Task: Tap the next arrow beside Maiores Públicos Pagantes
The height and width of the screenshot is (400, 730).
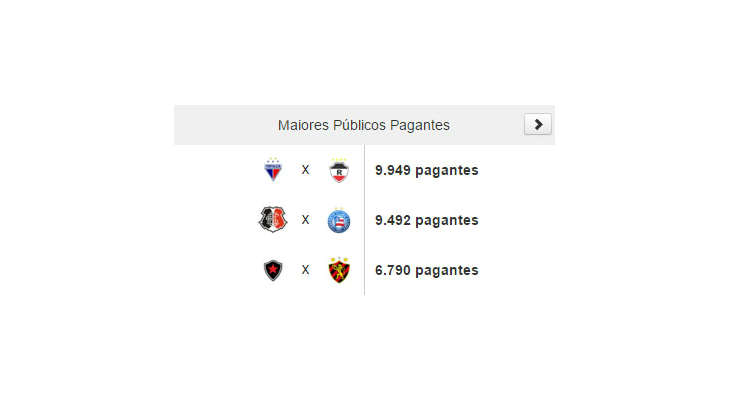Action: point(538,125)
